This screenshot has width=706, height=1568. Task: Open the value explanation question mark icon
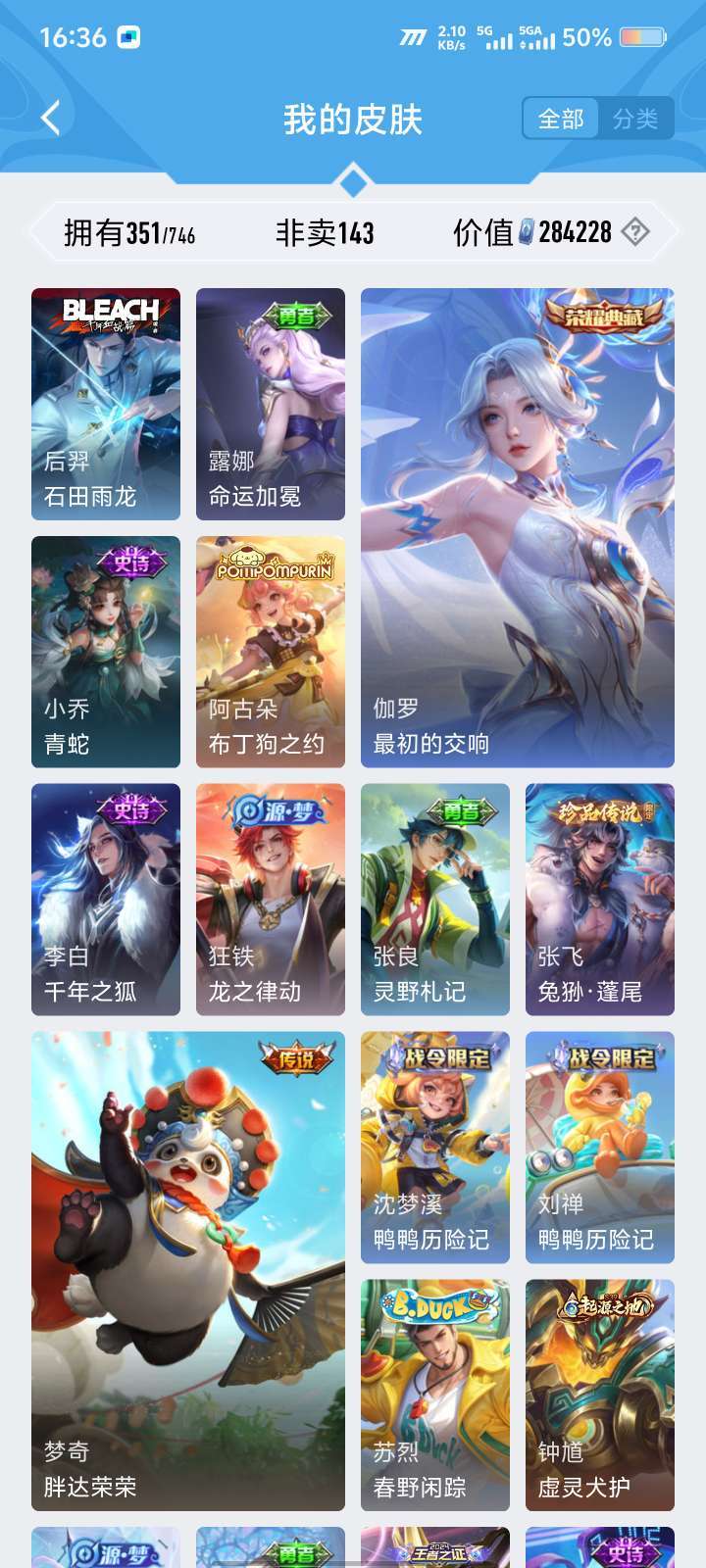635,231
